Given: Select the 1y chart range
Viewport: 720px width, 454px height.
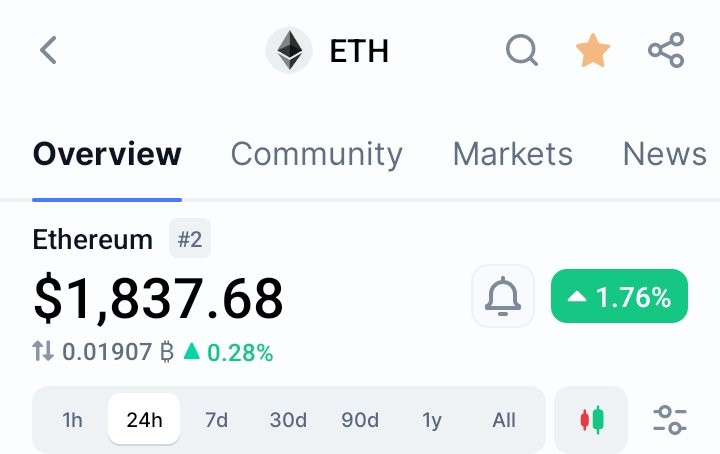Looking at the screenshot, I should click(x=432, y=420).
